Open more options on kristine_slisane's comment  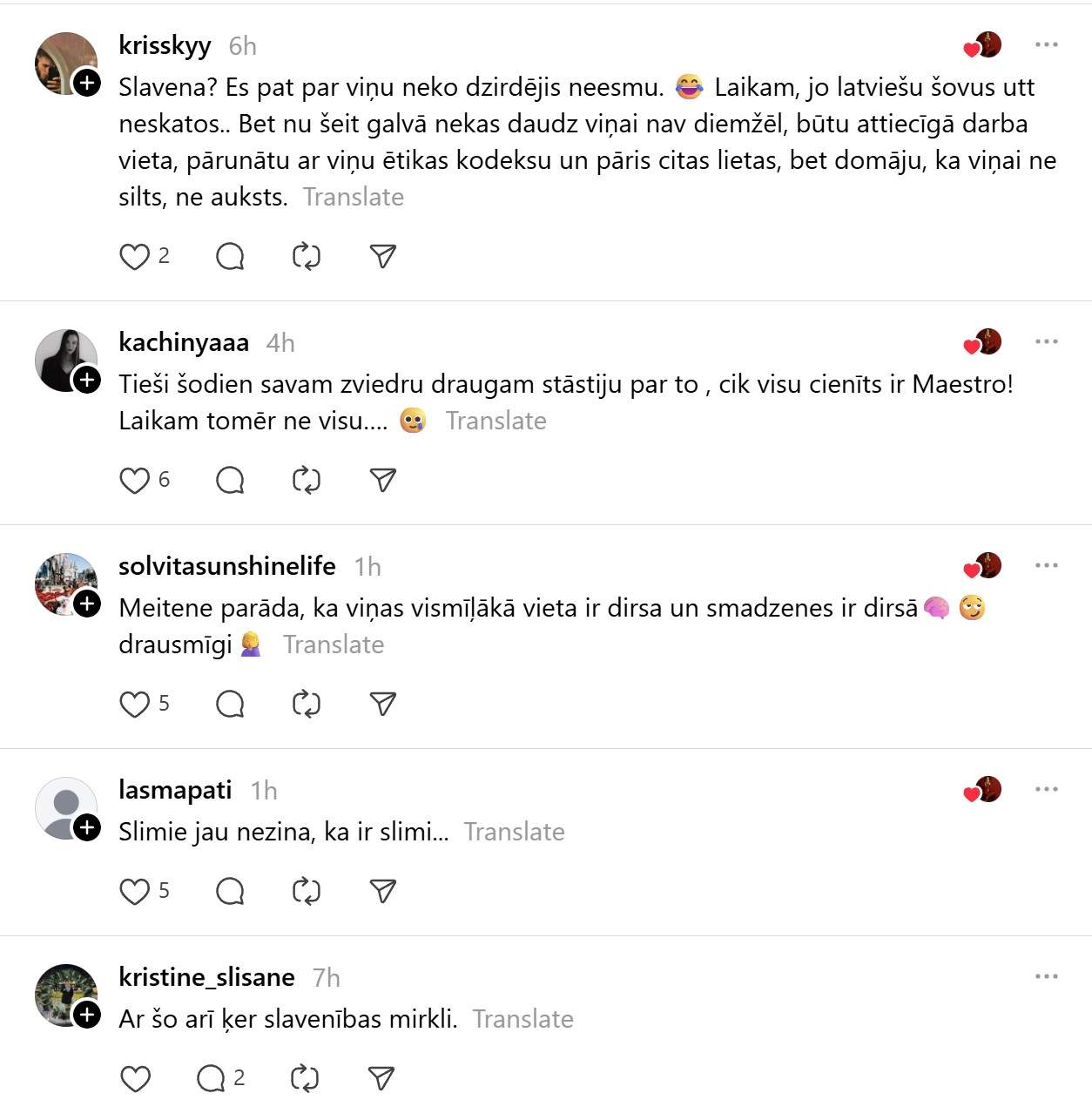point(1046,976)
